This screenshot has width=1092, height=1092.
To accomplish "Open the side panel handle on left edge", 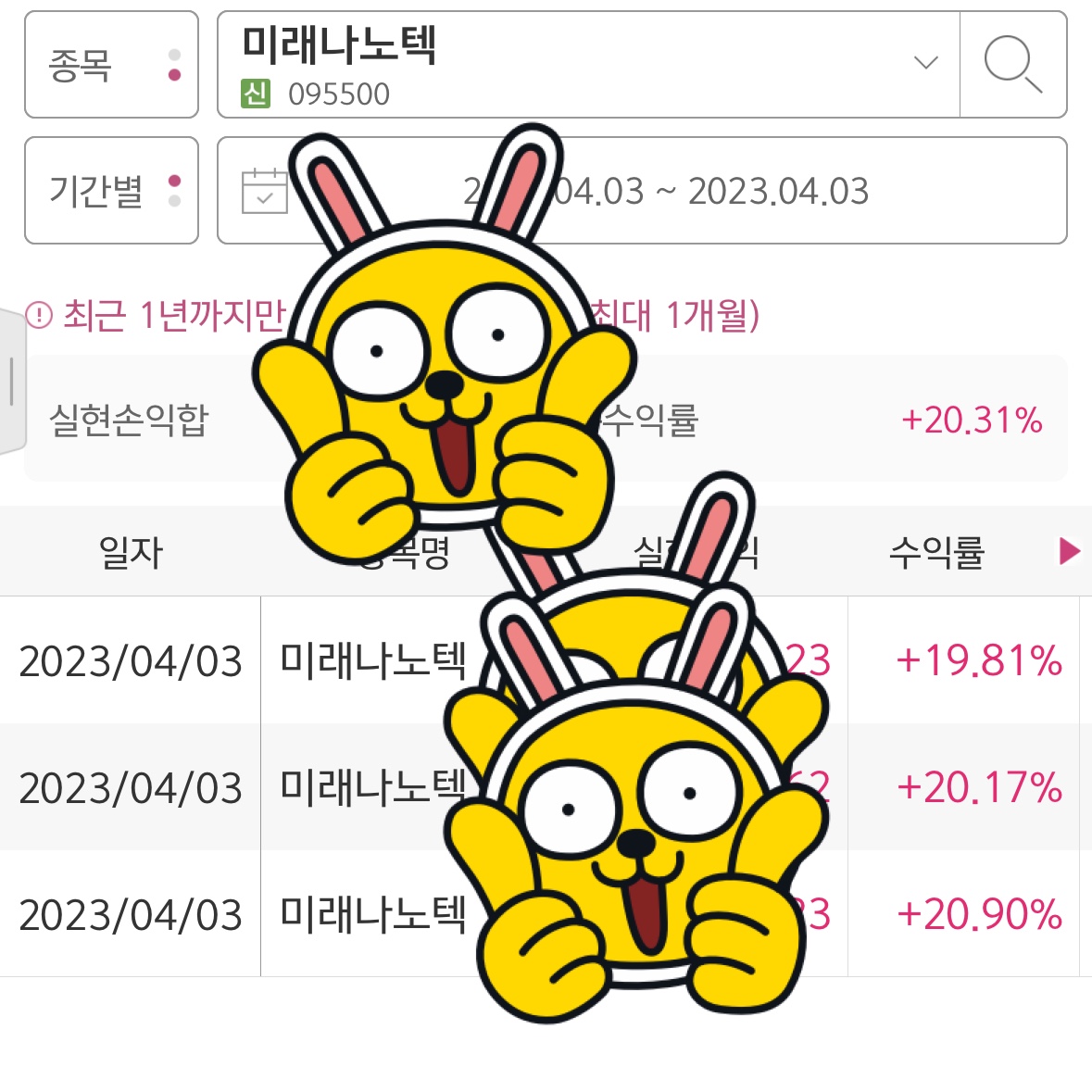I will click(11, 380).
